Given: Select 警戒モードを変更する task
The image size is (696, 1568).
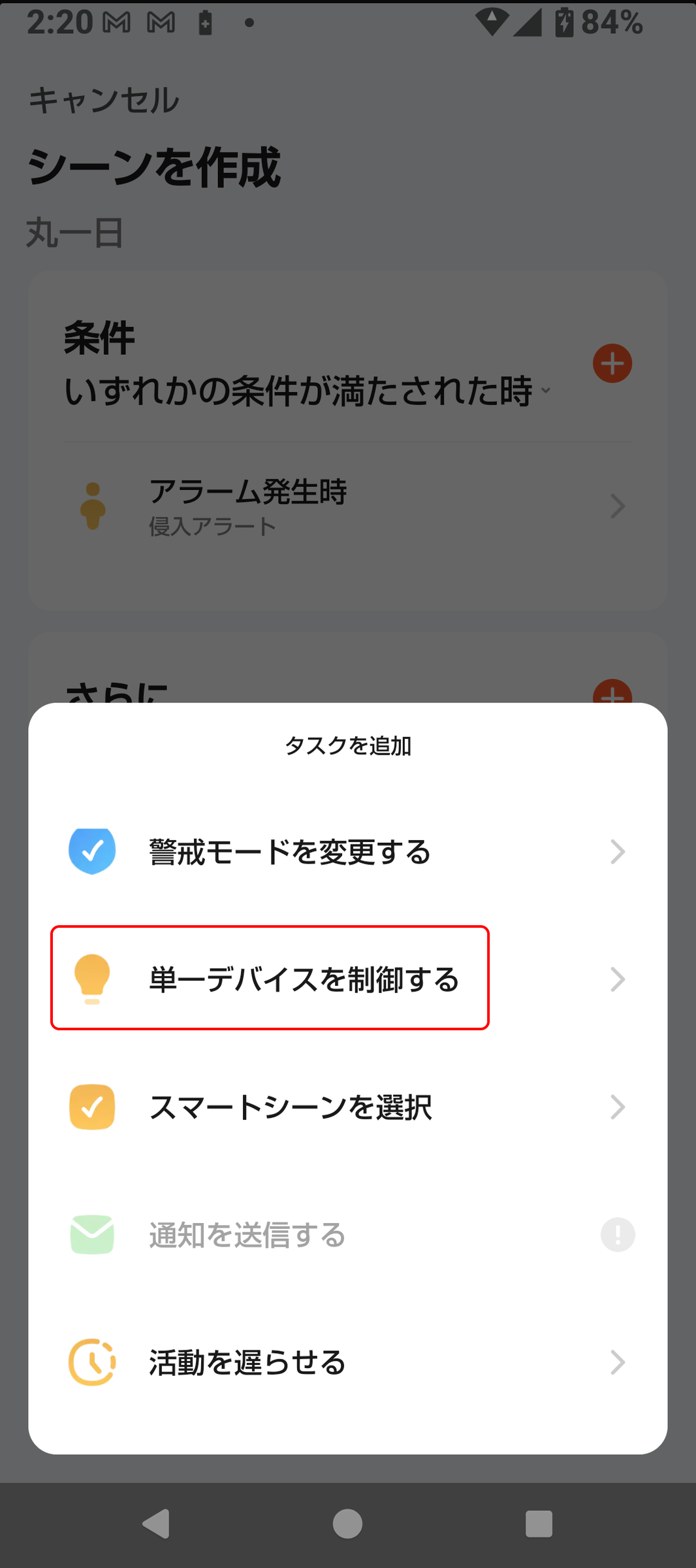Looking at the screenshot, I should pyautogui.click(x=347, y=851).
